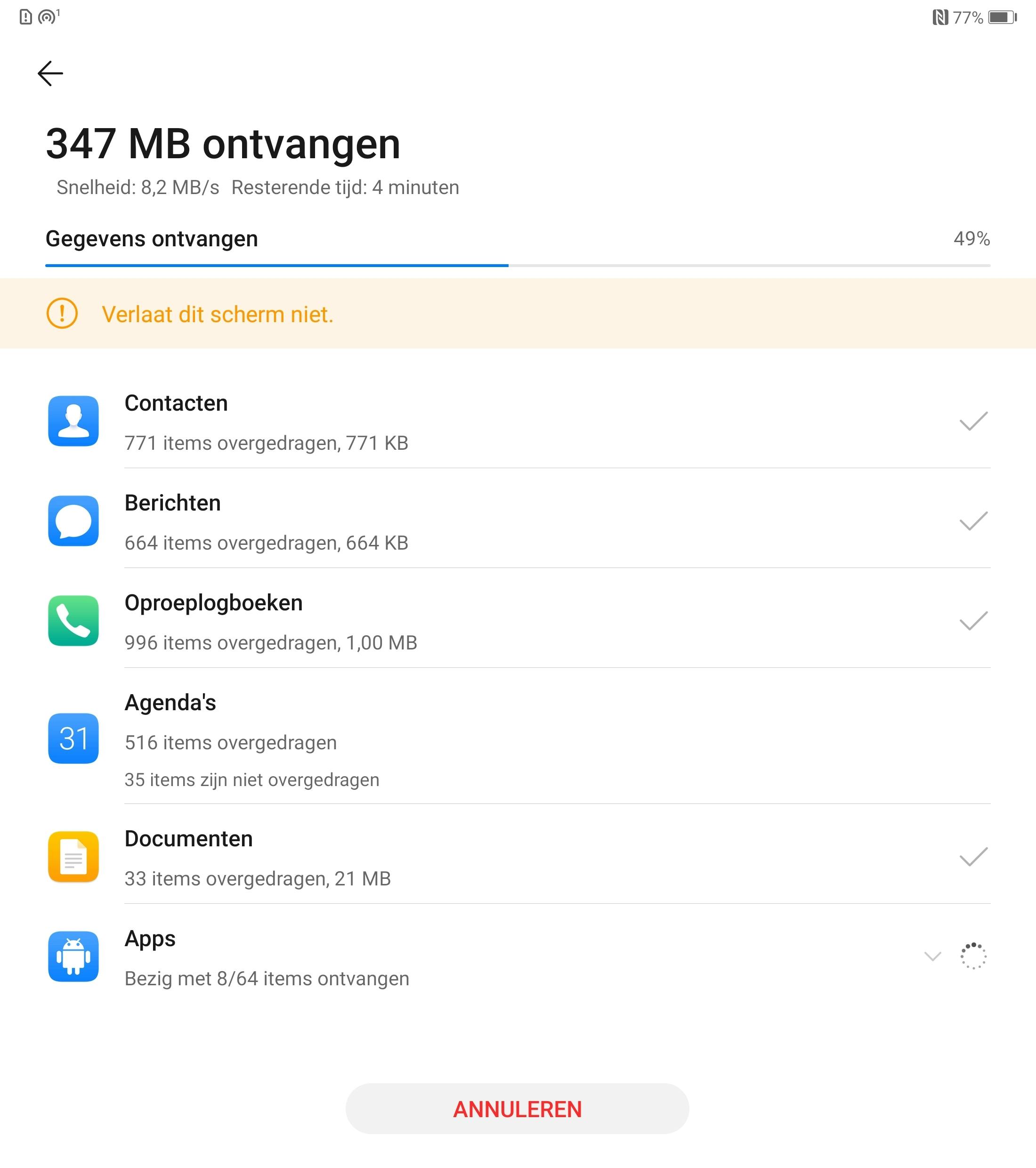The height and width of the screenshot is (1168, 1036).
Task: Expand the Apps row chevron
Action: 932,957
